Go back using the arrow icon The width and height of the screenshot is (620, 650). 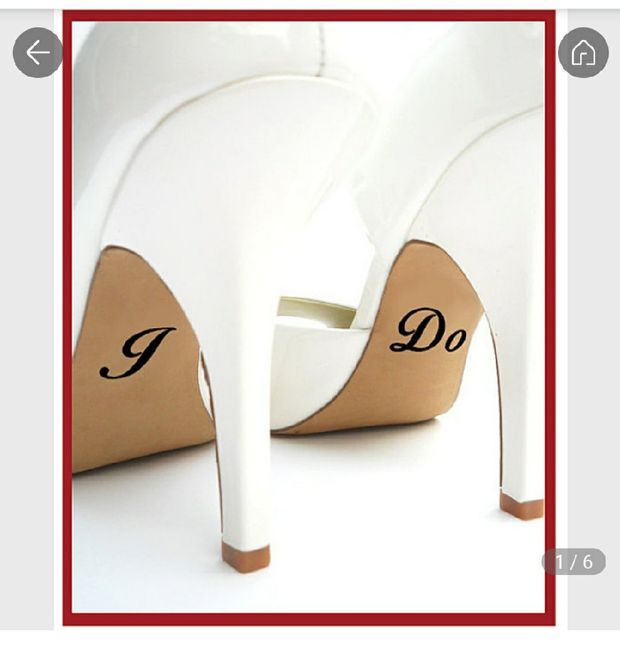(38, 53)
